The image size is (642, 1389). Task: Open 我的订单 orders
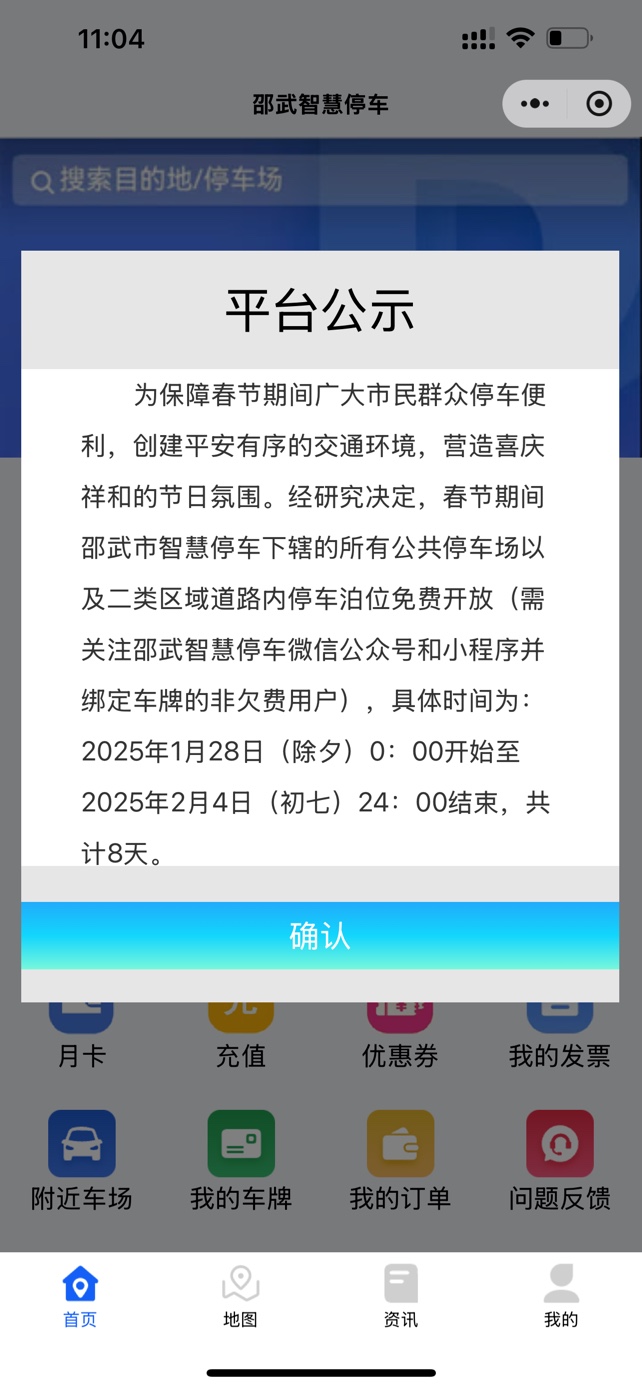coord(400,1160)
